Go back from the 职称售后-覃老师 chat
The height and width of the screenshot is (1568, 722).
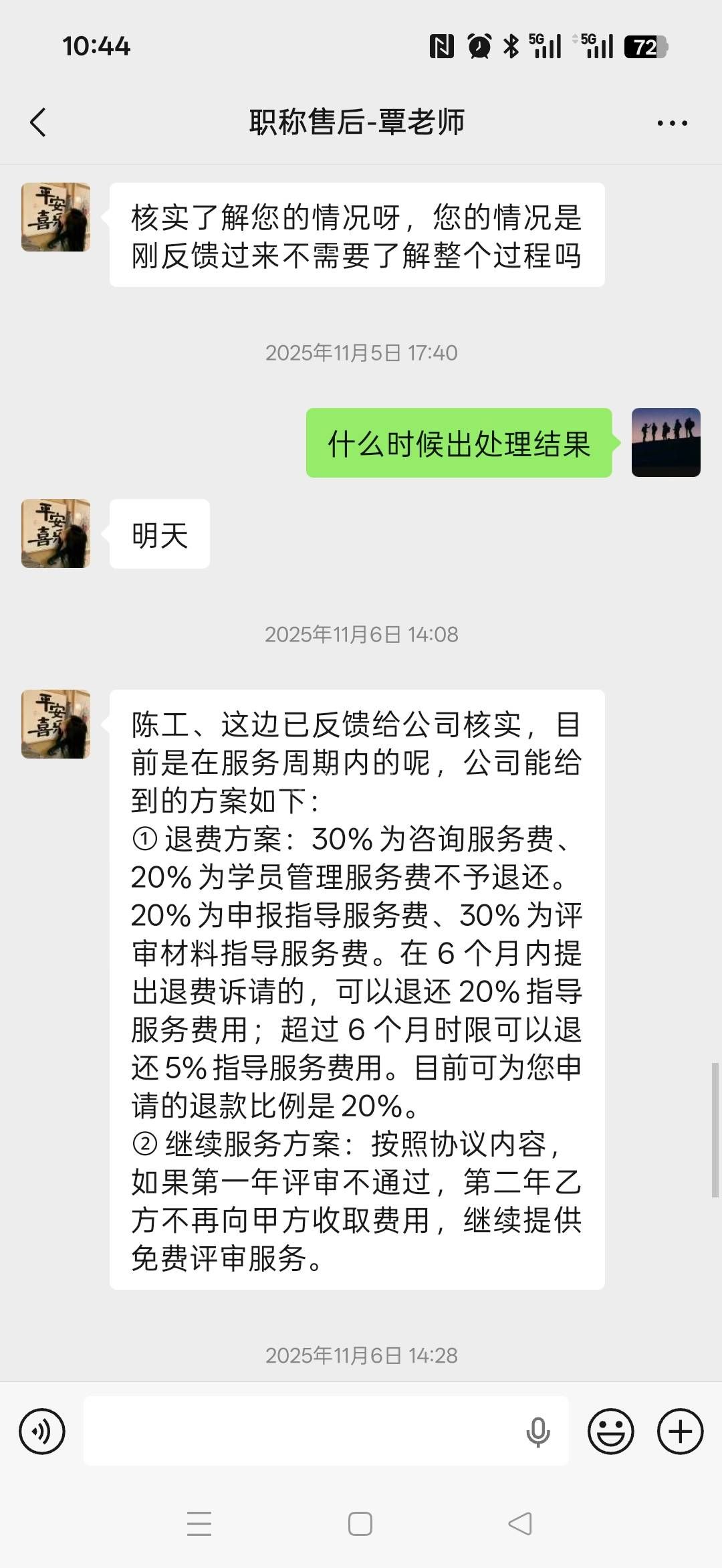[39, 122]
